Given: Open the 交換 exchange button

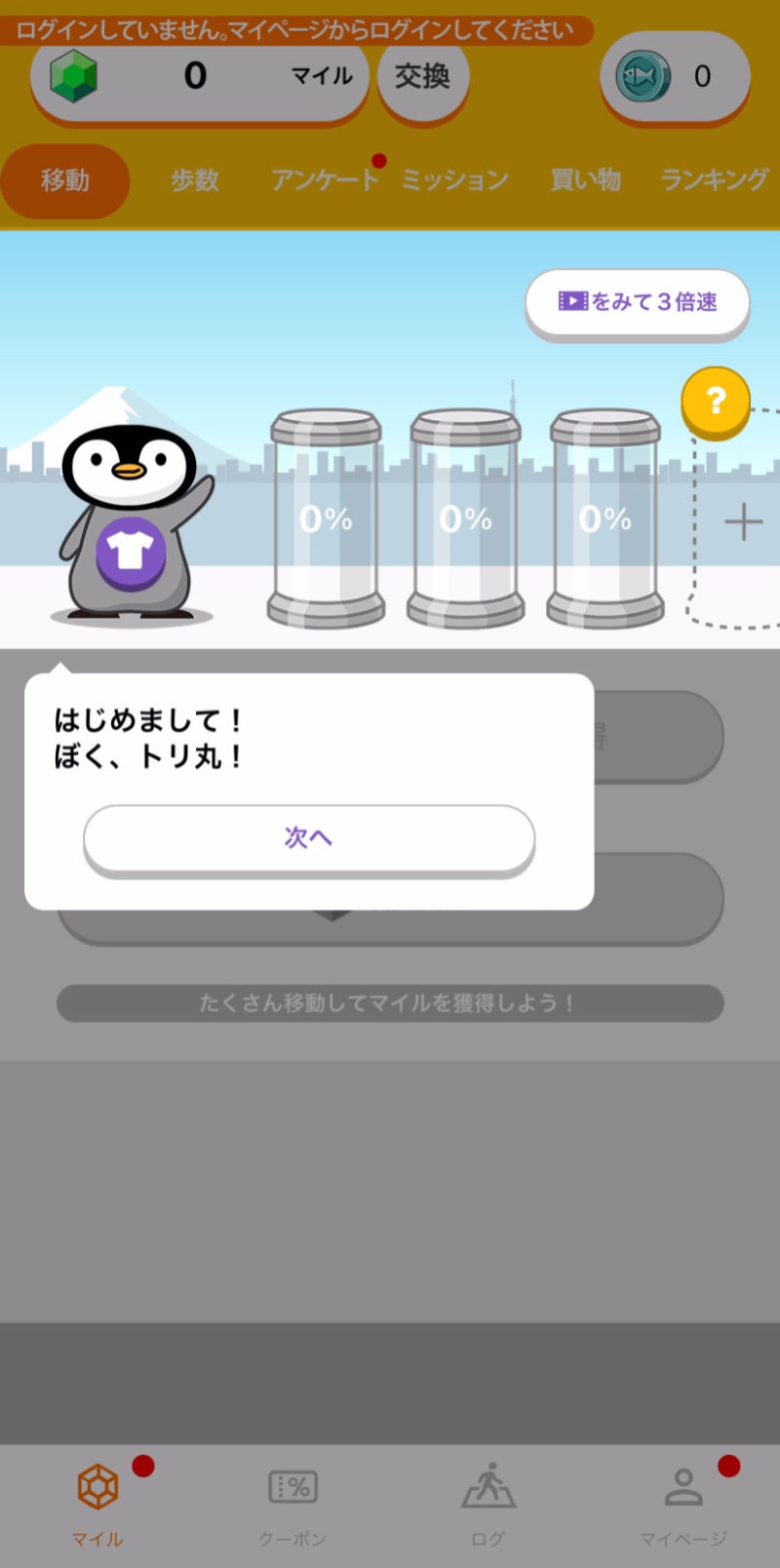Looking at the screenshot, I should pyautogui.click(x=422, y=76).
